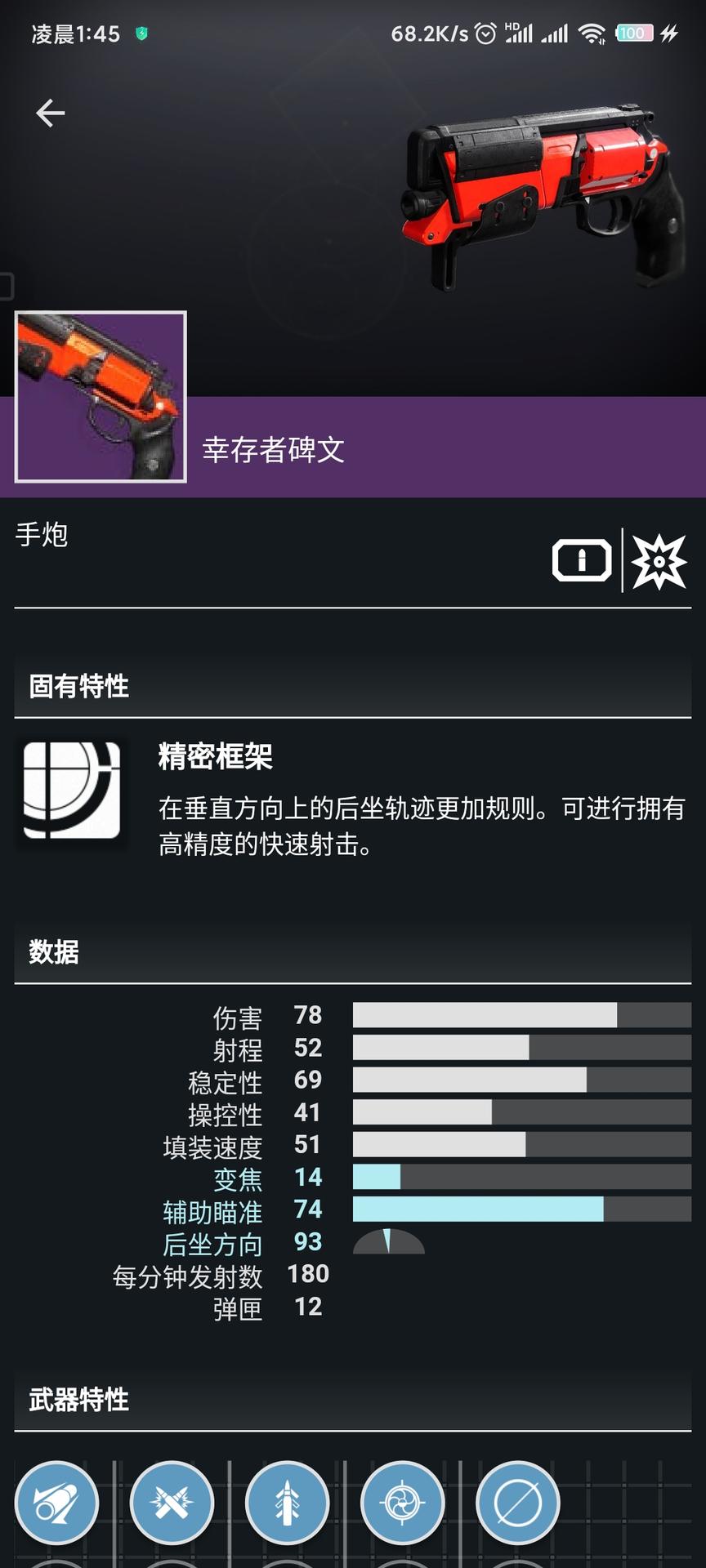This screenshot has height=1568, width=706.
Task: Select the slashed circle perk icon
Action: coord(518,1503)
